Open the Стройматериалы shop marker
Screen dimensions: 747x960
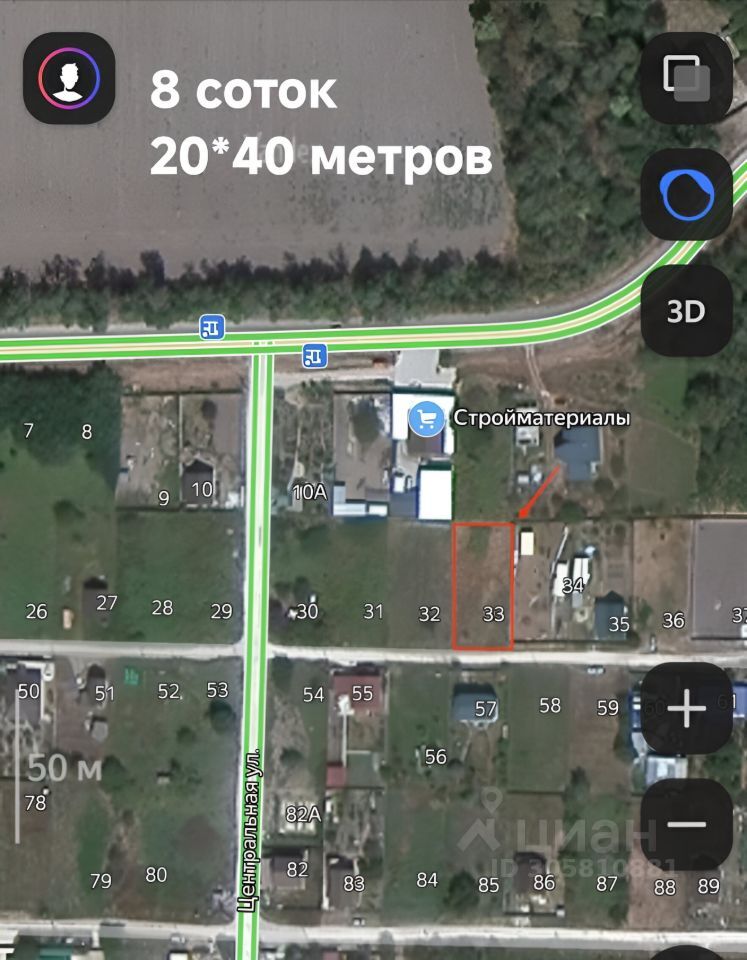(428, 419)
